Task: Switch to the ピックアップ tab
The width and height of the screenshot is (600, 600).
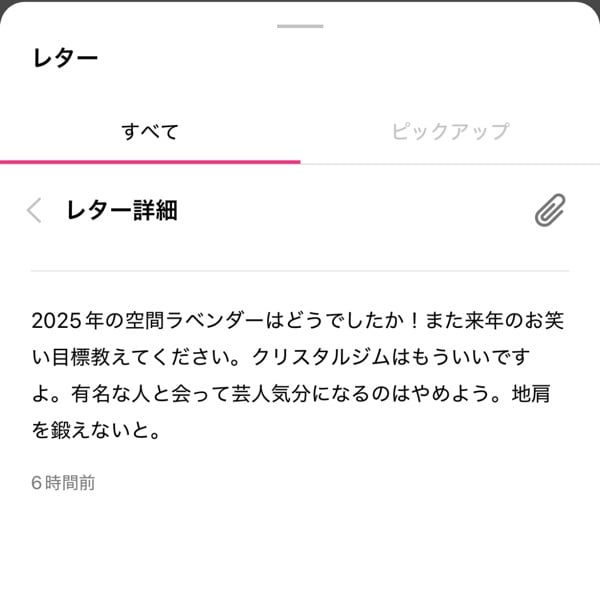Action: click(450, 131)
